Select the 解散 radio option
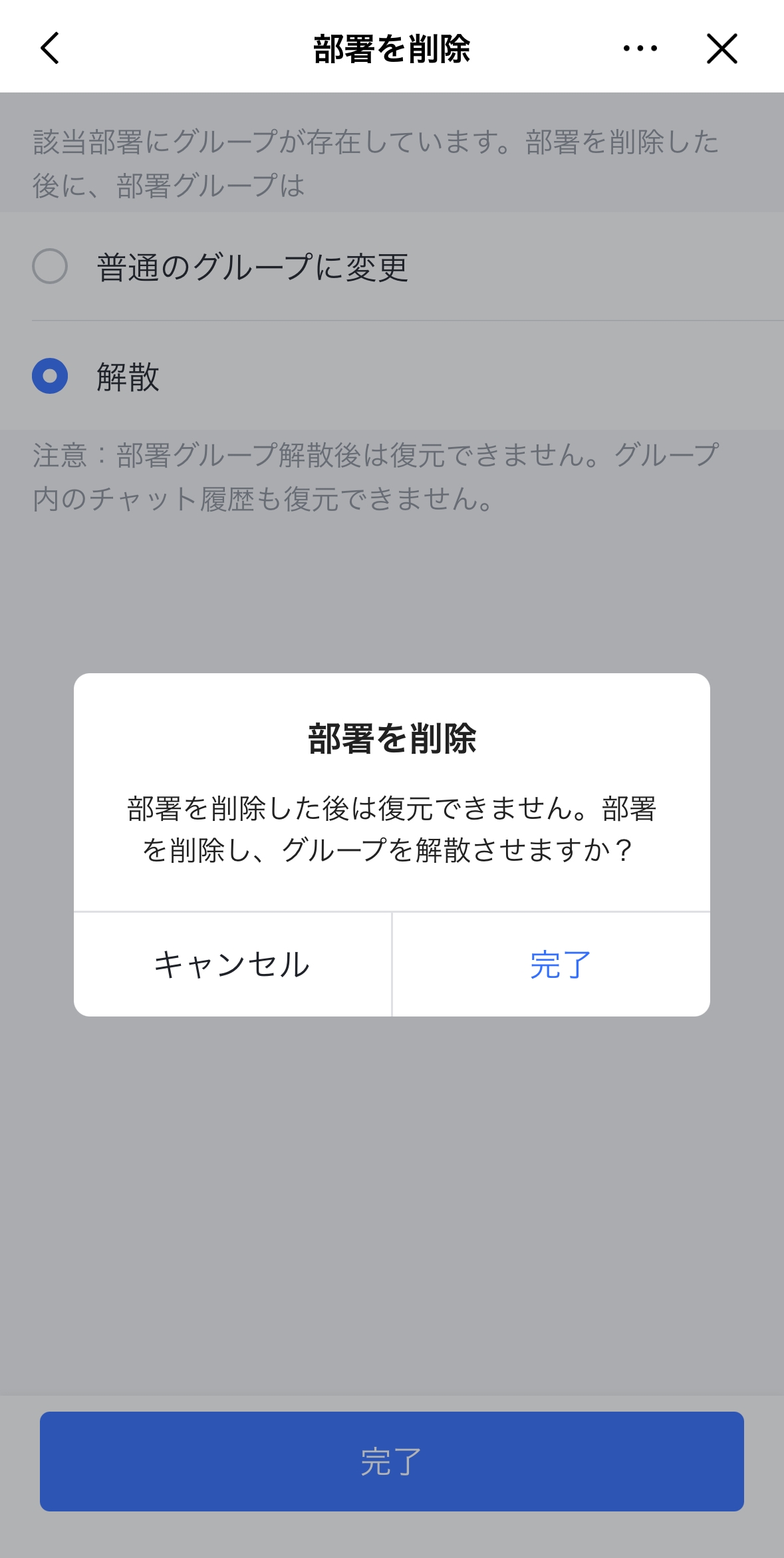This screenshot has width=784, height=1558. (51, 376)
